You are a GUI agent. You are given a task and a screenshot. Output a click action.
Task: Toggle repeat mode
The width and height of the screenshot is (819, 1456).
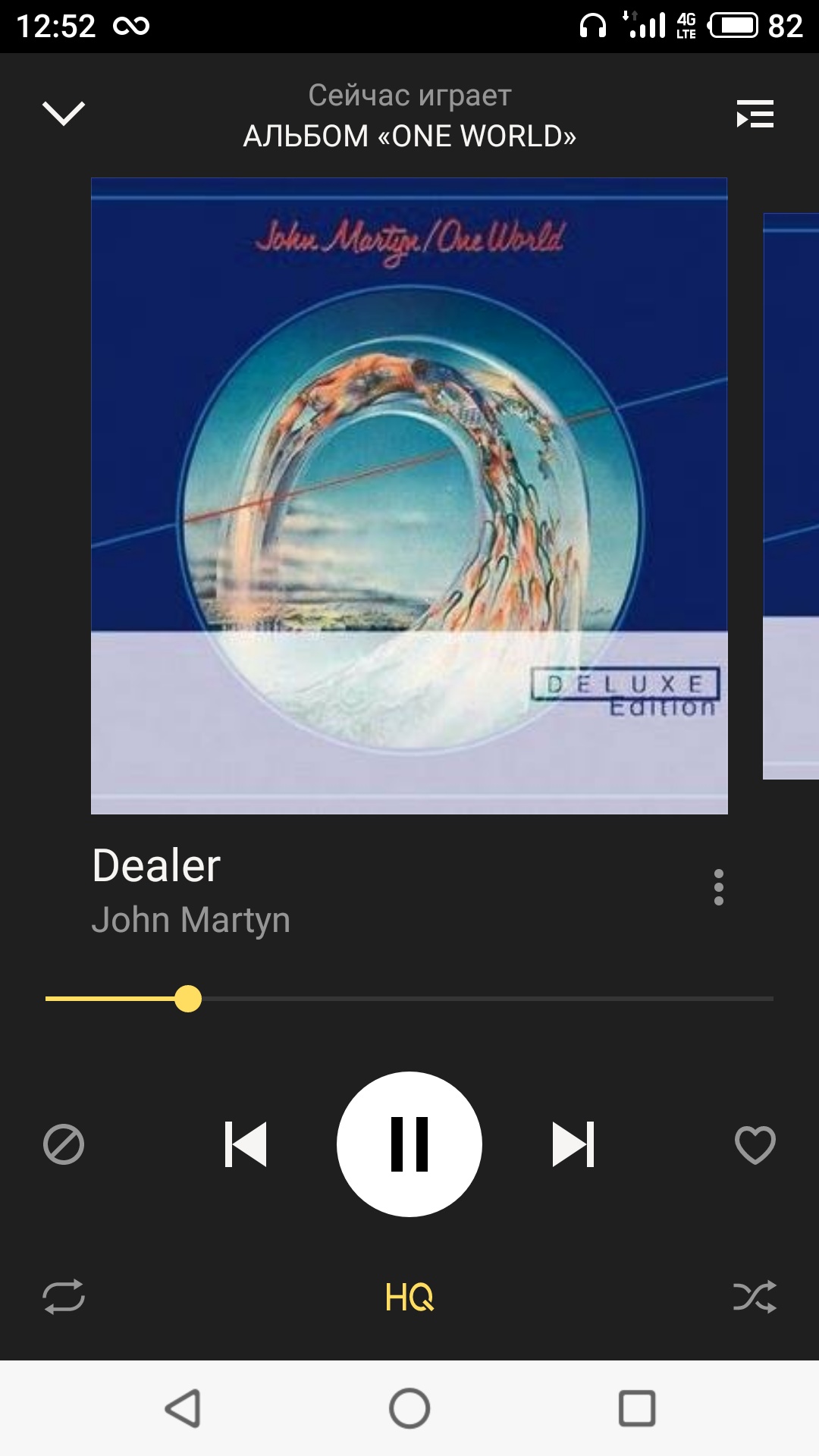[x=64, y=1297]
